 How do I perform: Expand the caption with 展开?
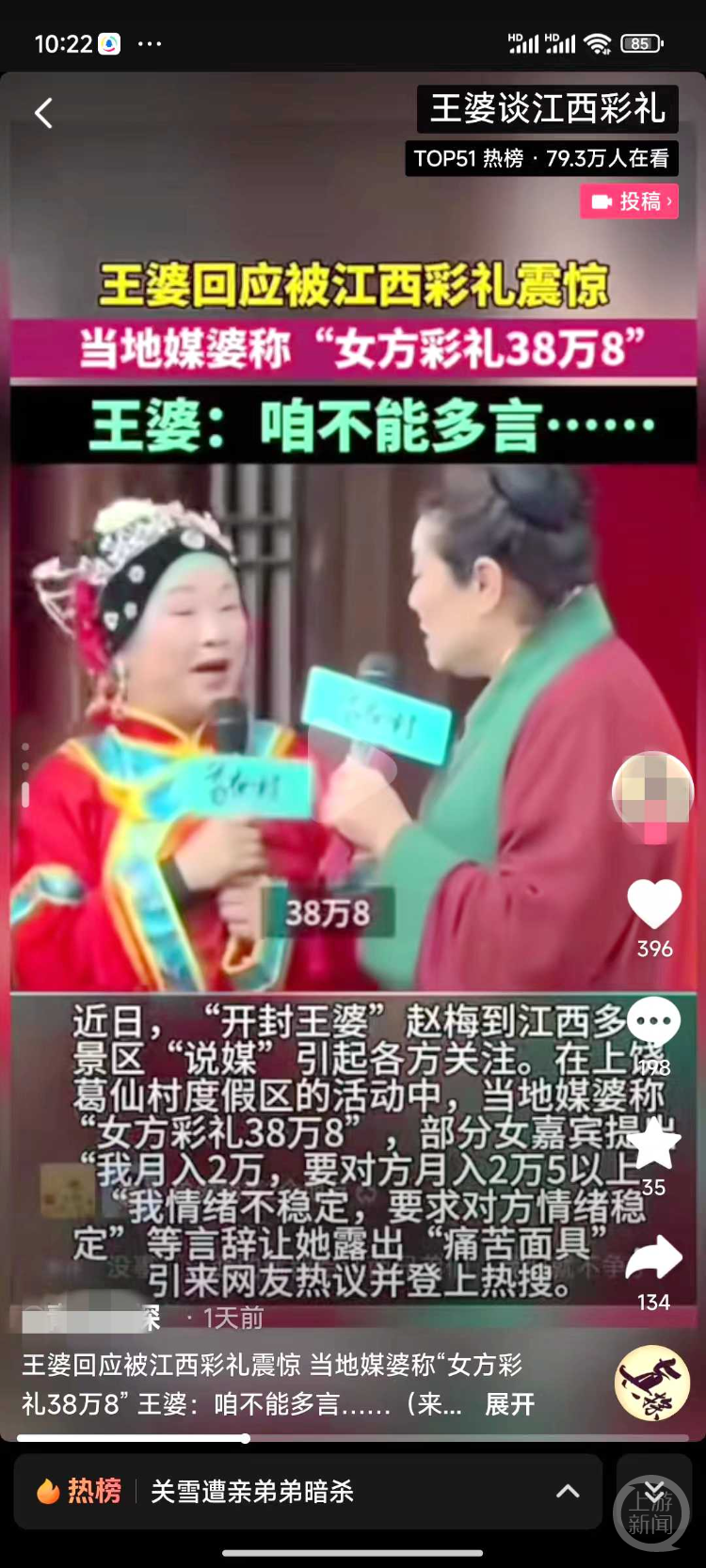click(x=509, y=1404)
